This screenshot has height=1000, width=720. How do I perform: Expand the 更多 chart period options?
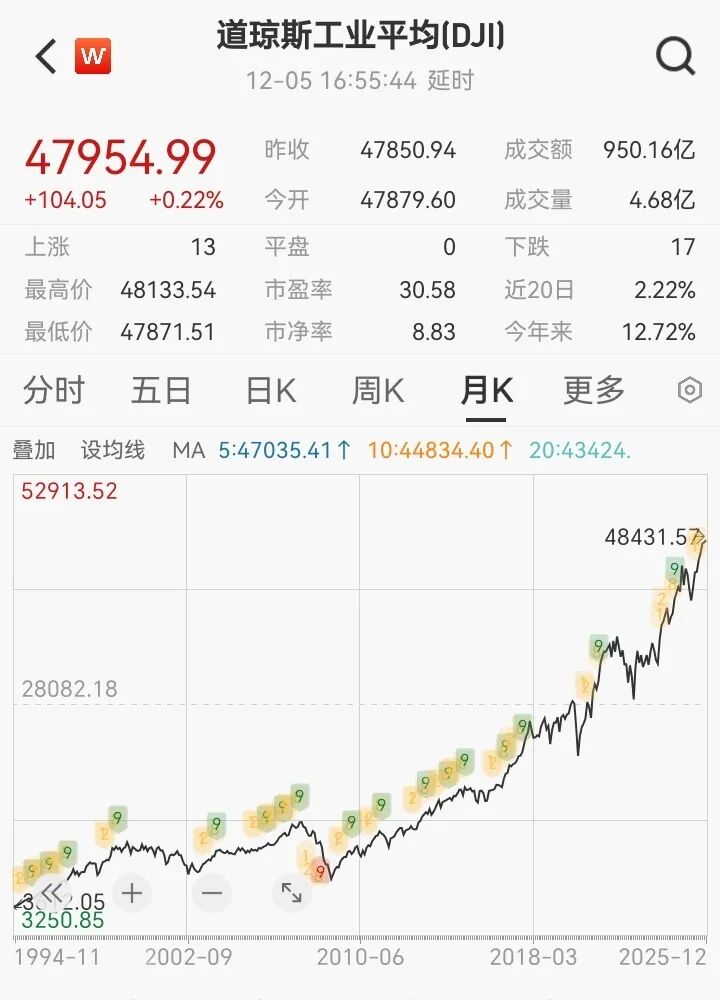594,391
